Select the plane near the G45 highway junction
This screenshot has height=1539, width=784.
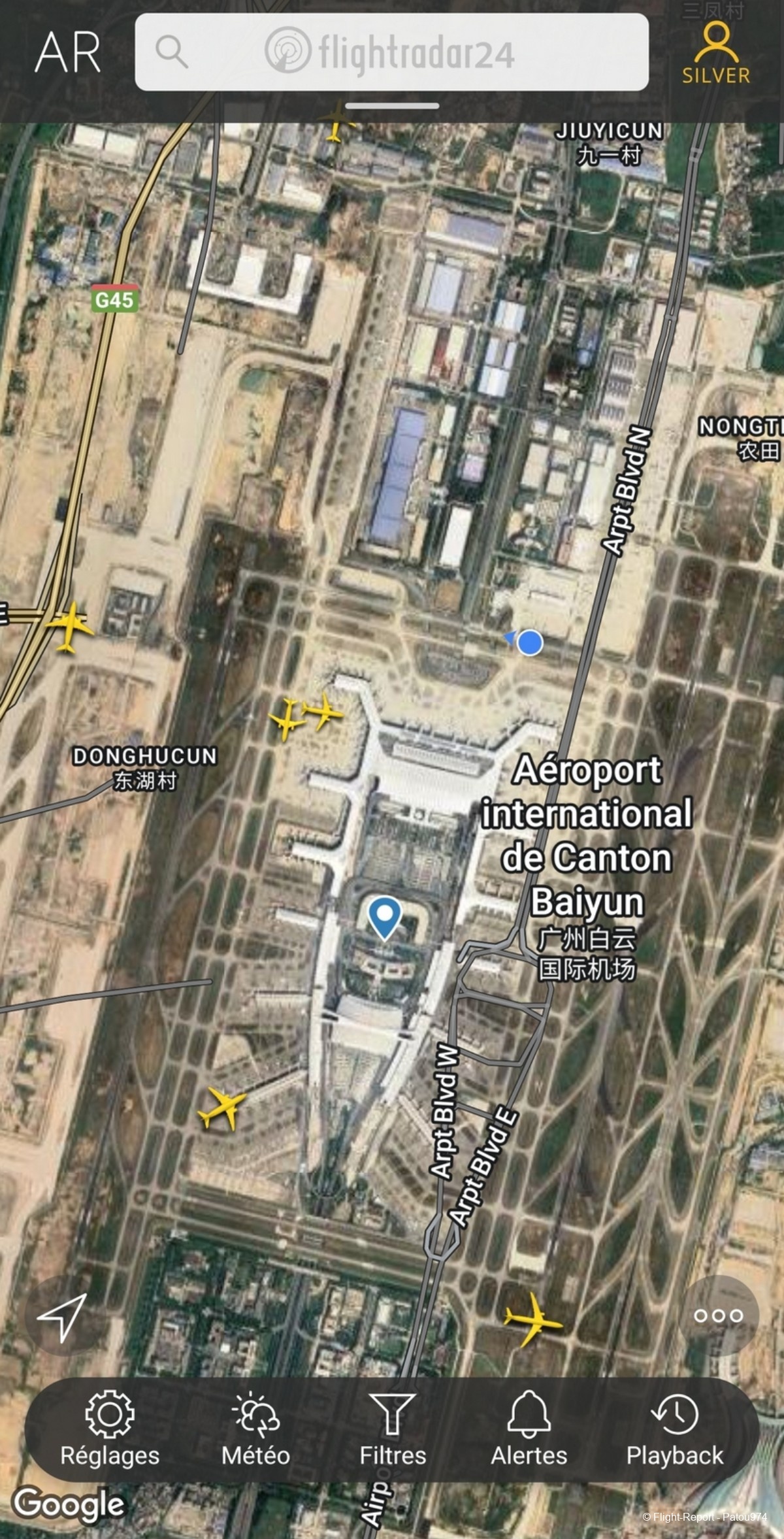pos(69,627)
